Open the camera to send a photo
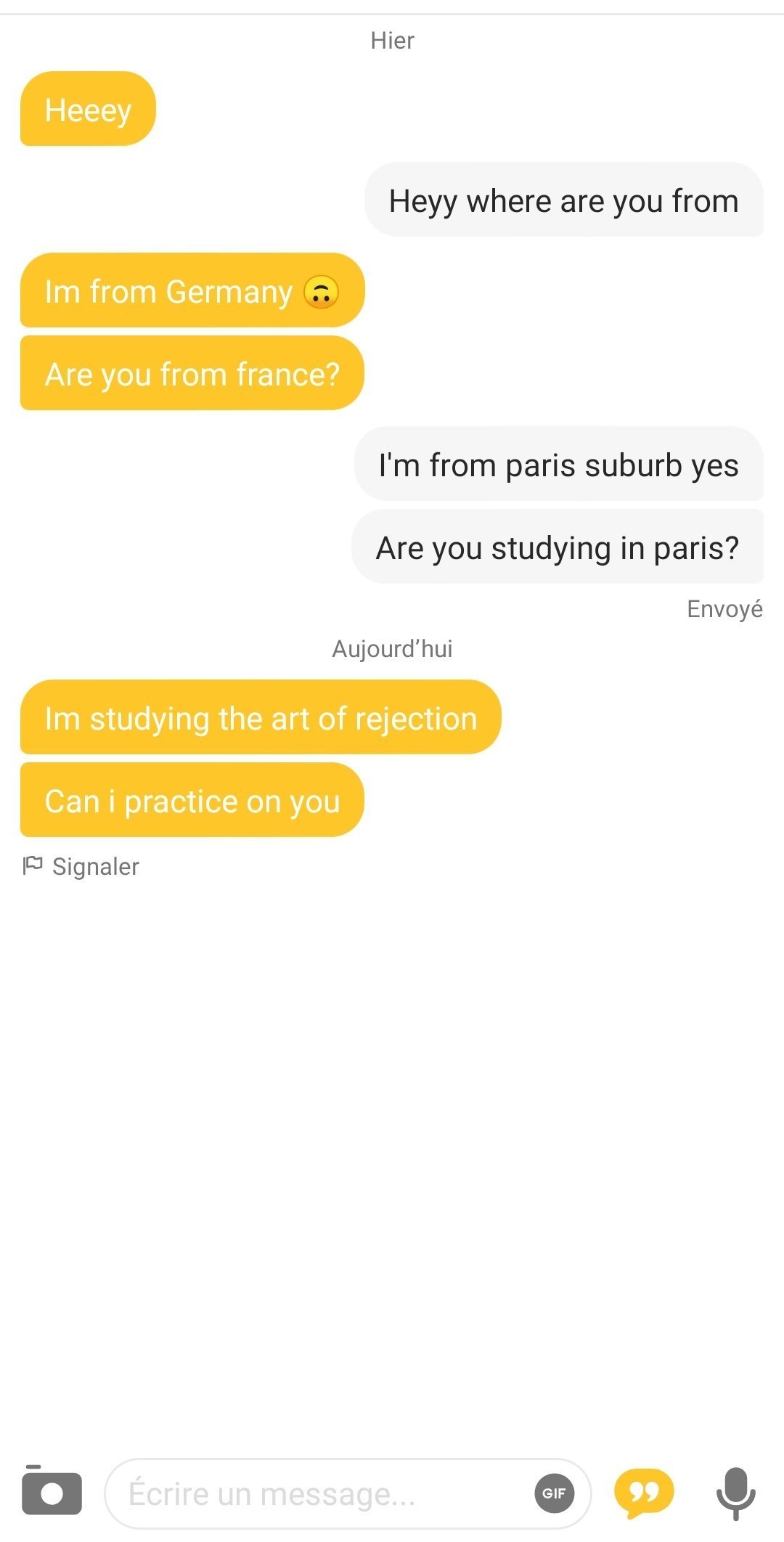The width and height of the screenshot is (784, 1542). pyautogui.click(x=52, y=1490)
